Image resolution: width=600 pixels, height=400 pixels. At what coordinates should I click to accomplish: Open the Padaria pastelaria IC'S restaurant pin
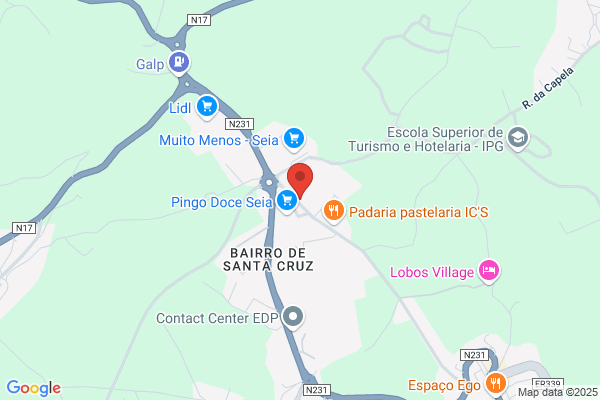pos(334,211)
